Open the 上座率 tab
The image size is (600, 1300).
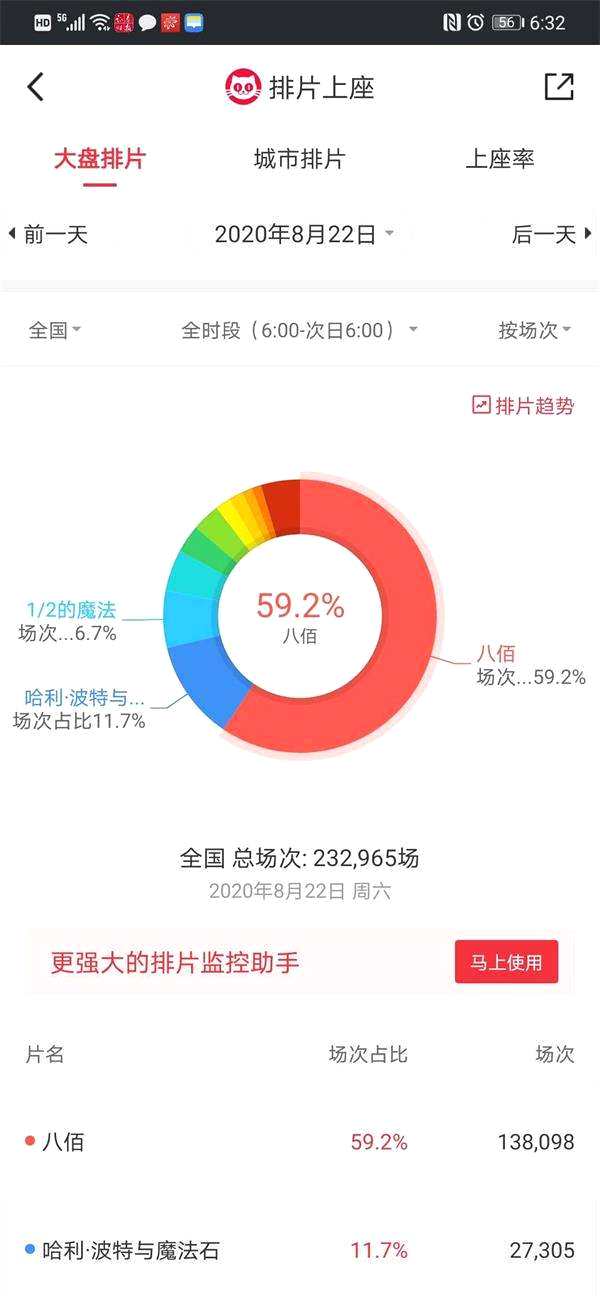point(500,160)
